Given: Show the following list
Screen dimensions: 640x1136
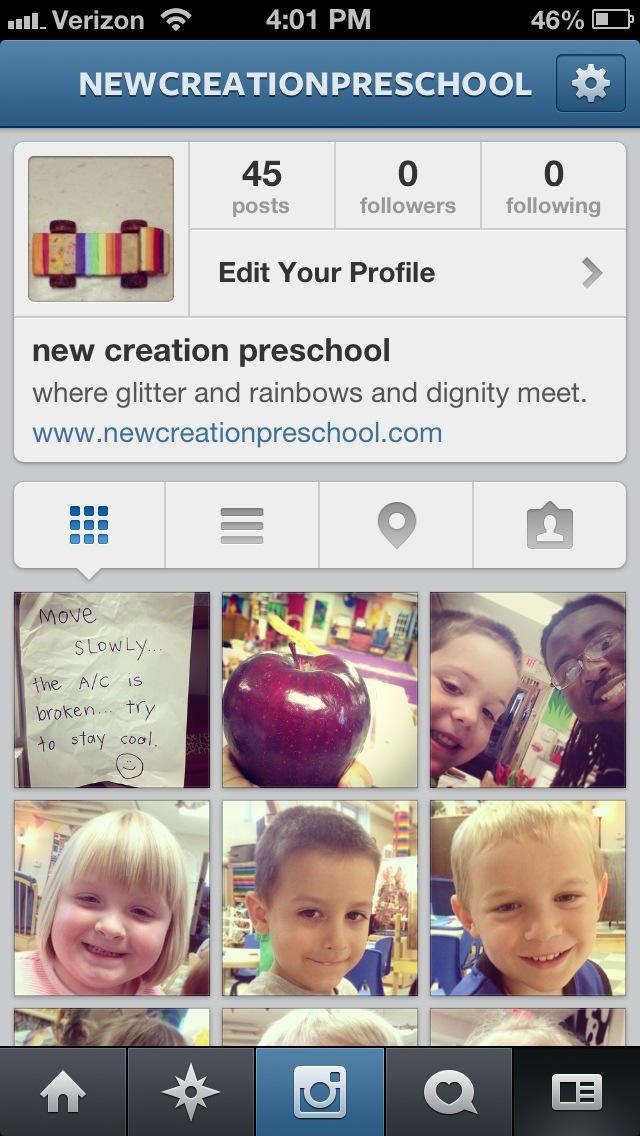Looking at the screenshot, I should [553, 186].
